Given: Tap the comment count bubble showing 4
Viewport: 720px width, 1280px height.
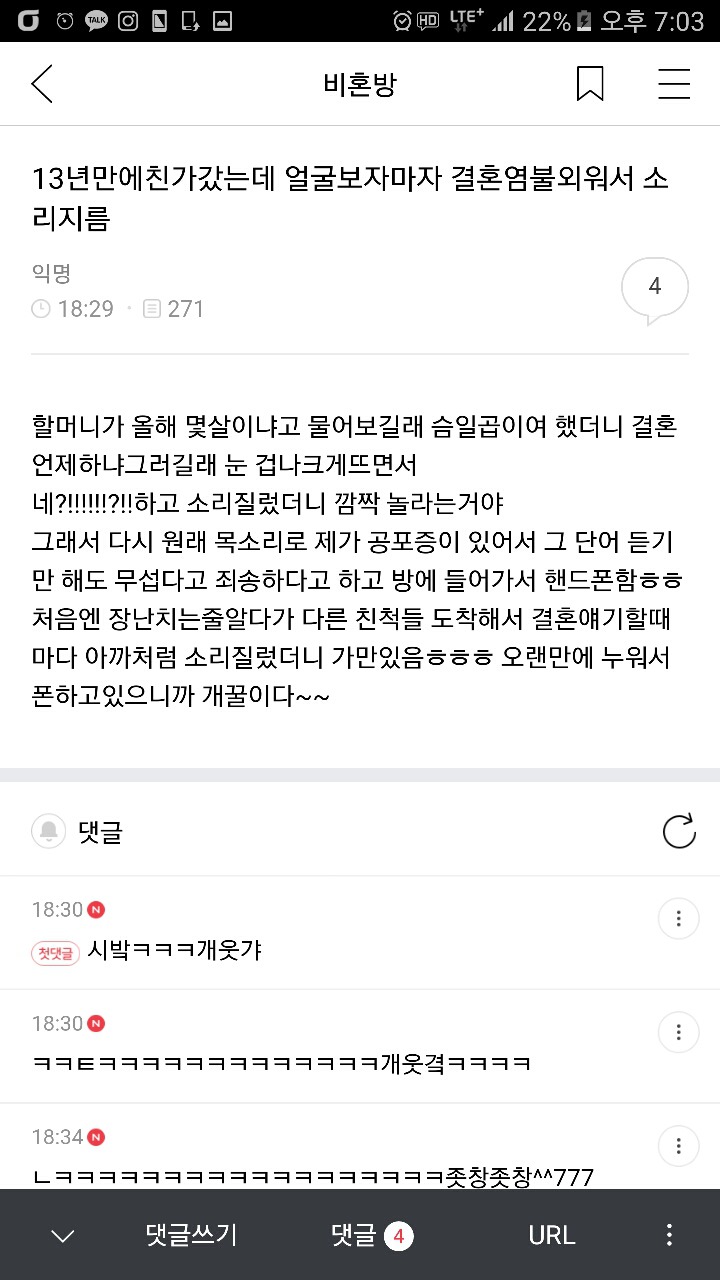Looking at the screenshot, I should coord(655,288).
